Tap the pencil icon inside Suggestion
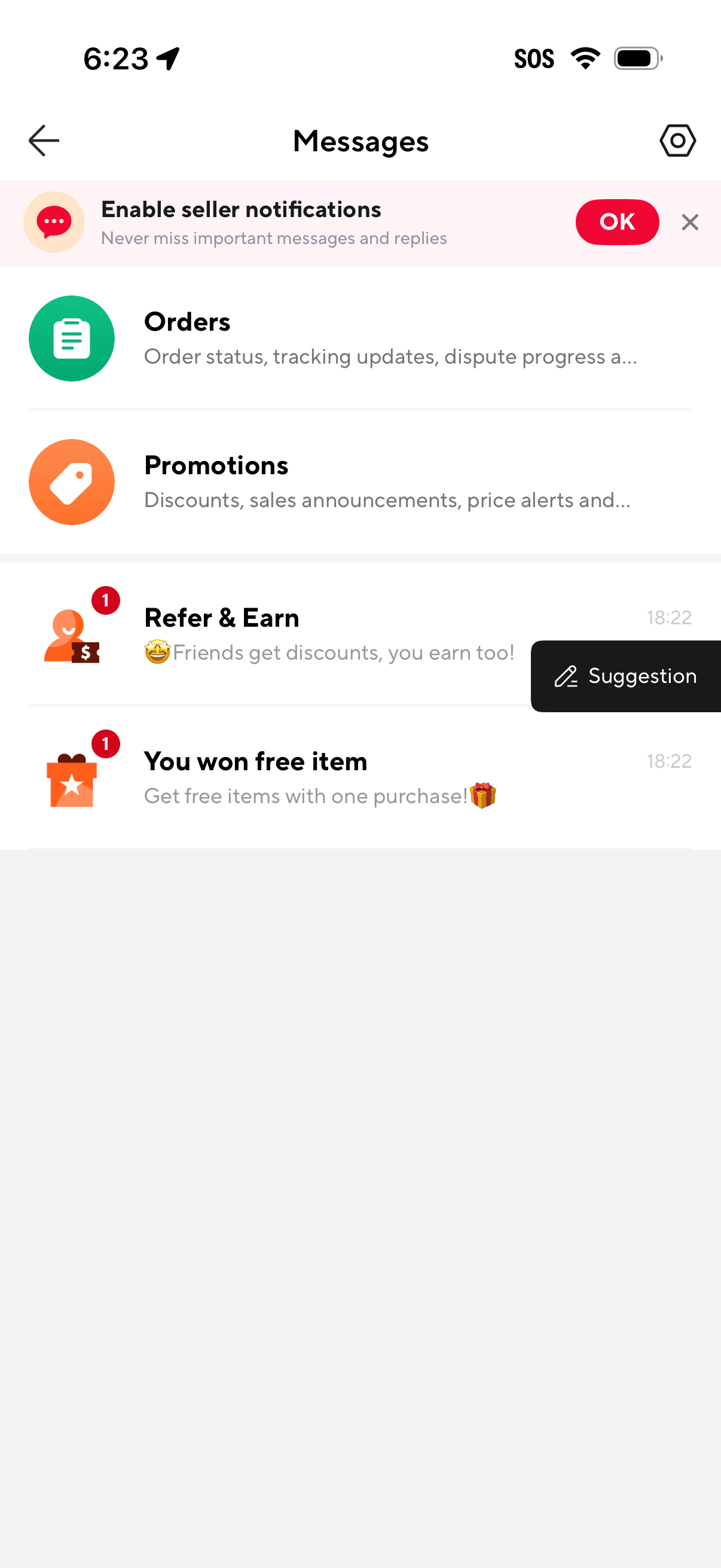 566,676
